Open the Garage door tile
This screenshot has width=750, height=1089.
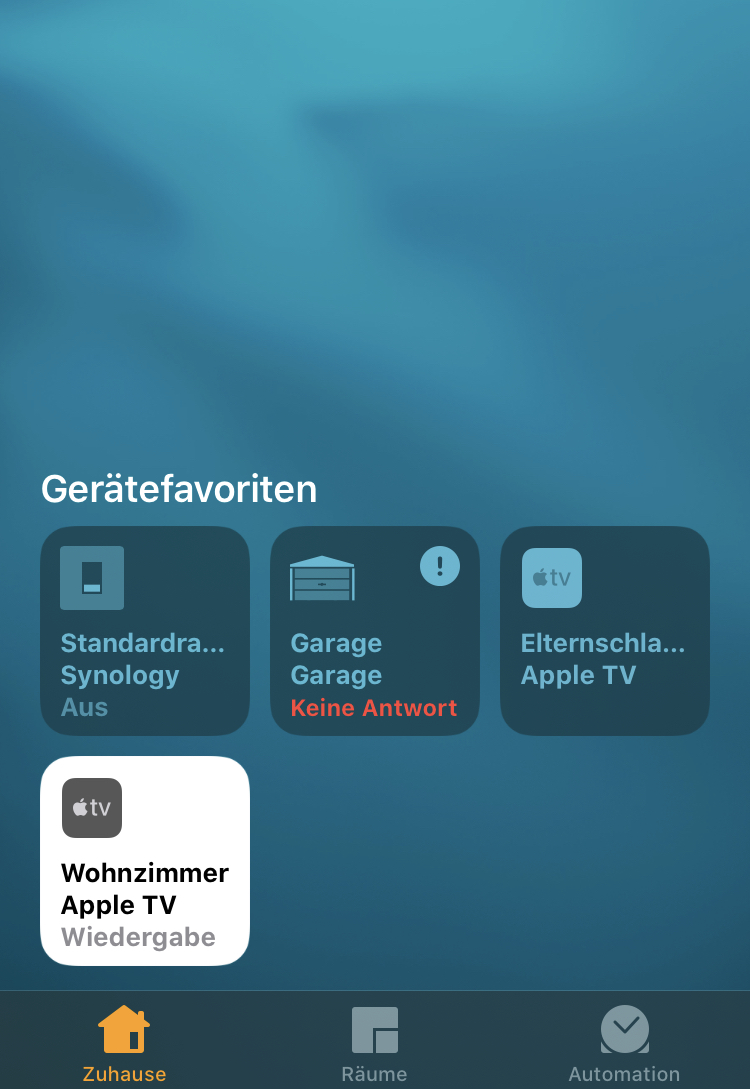(375, 631)
